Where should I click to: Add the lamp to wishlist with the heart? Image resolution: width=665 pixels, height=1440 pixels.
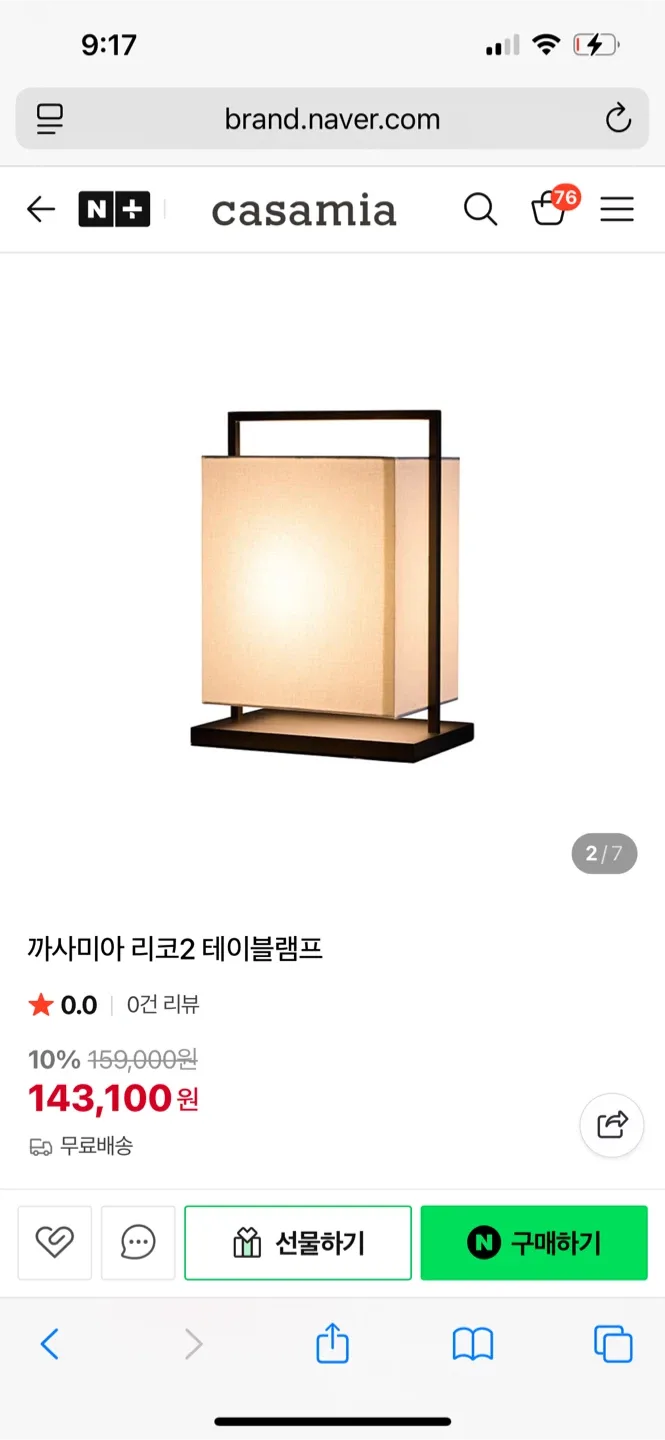tap(55, 1242)
